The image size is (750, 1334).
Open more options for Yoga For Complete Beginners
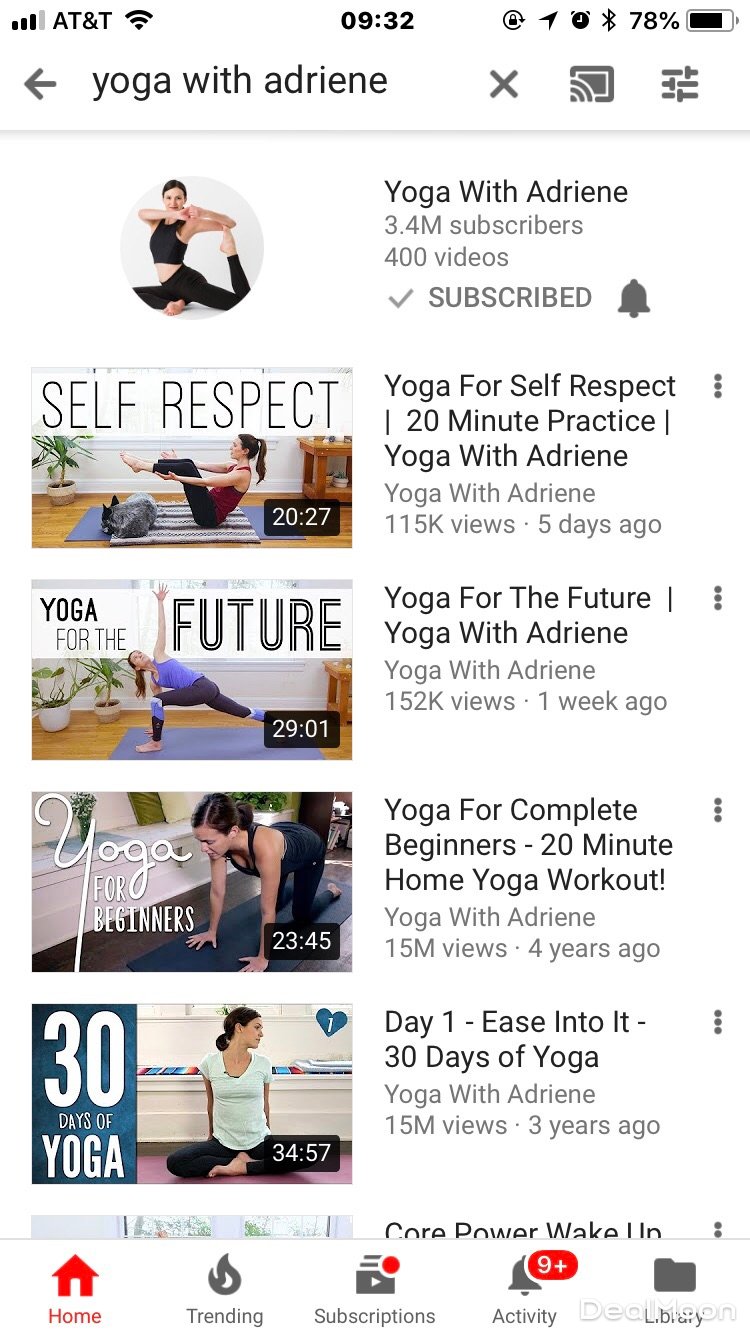coord(717,811)
